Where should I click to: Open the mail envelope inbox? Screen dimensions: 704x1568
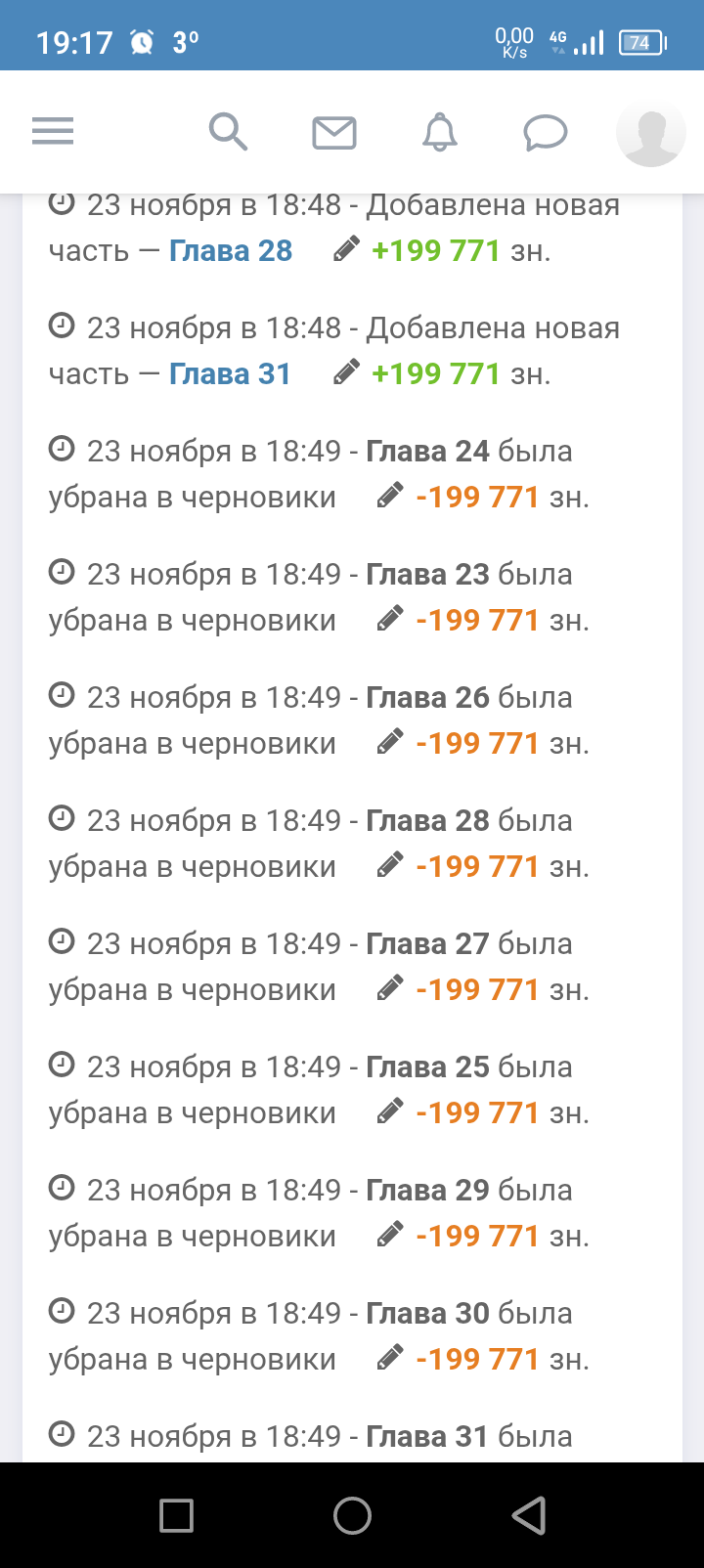click(x=334, y=132)
